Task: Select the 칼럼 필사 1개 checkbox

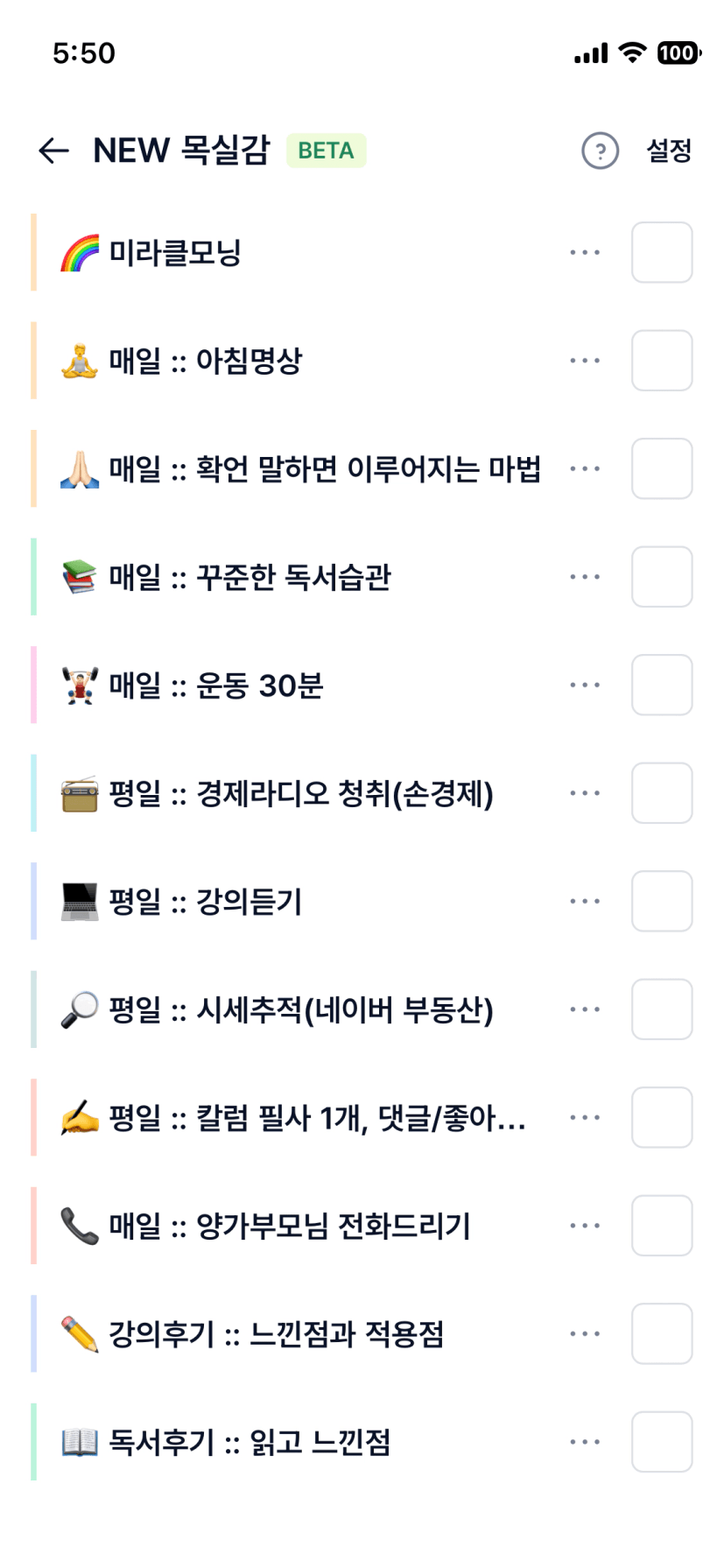Action: click(x=662, y=1117)
